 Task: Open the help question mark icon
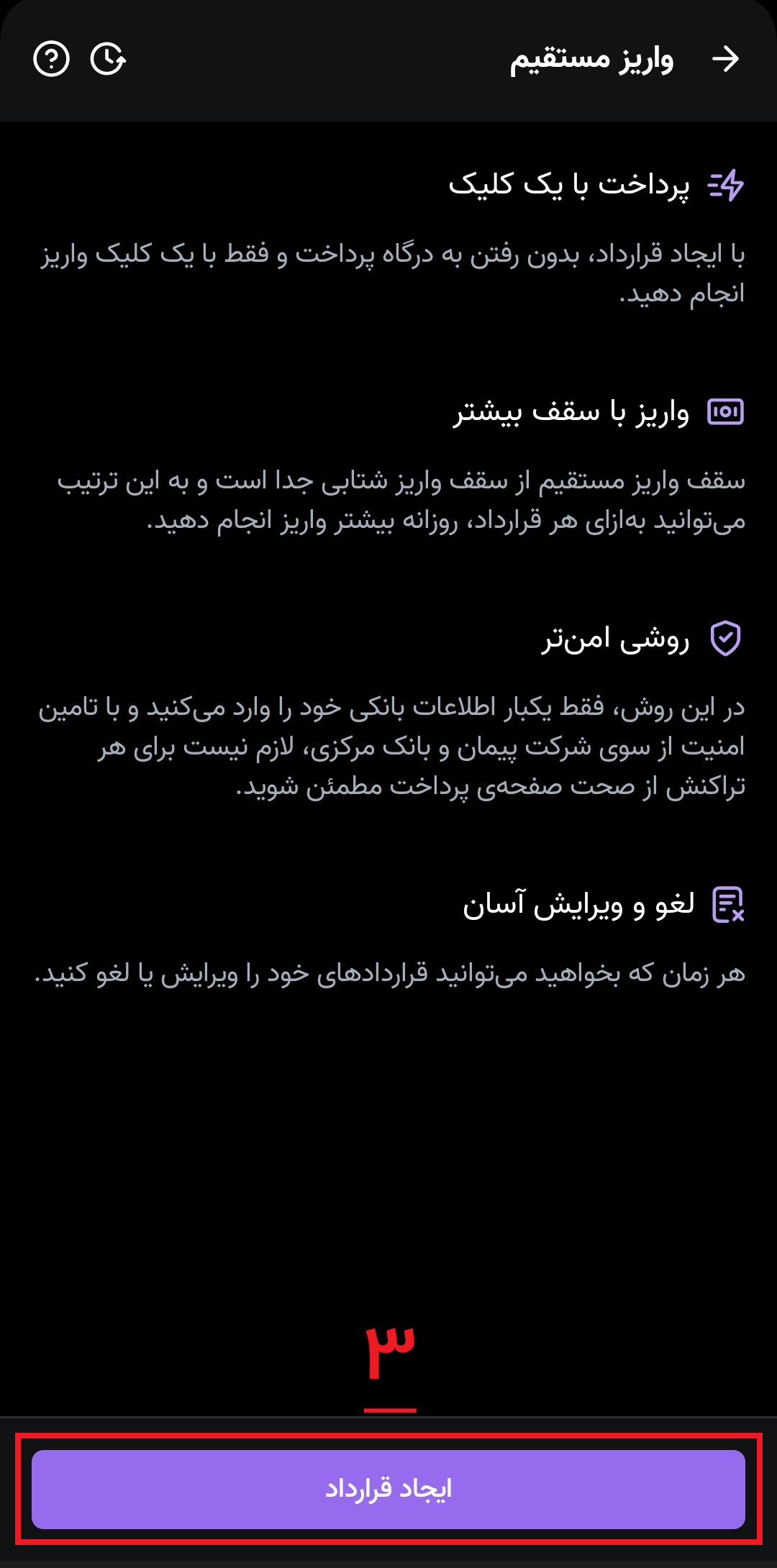click(x=51, y=59)
